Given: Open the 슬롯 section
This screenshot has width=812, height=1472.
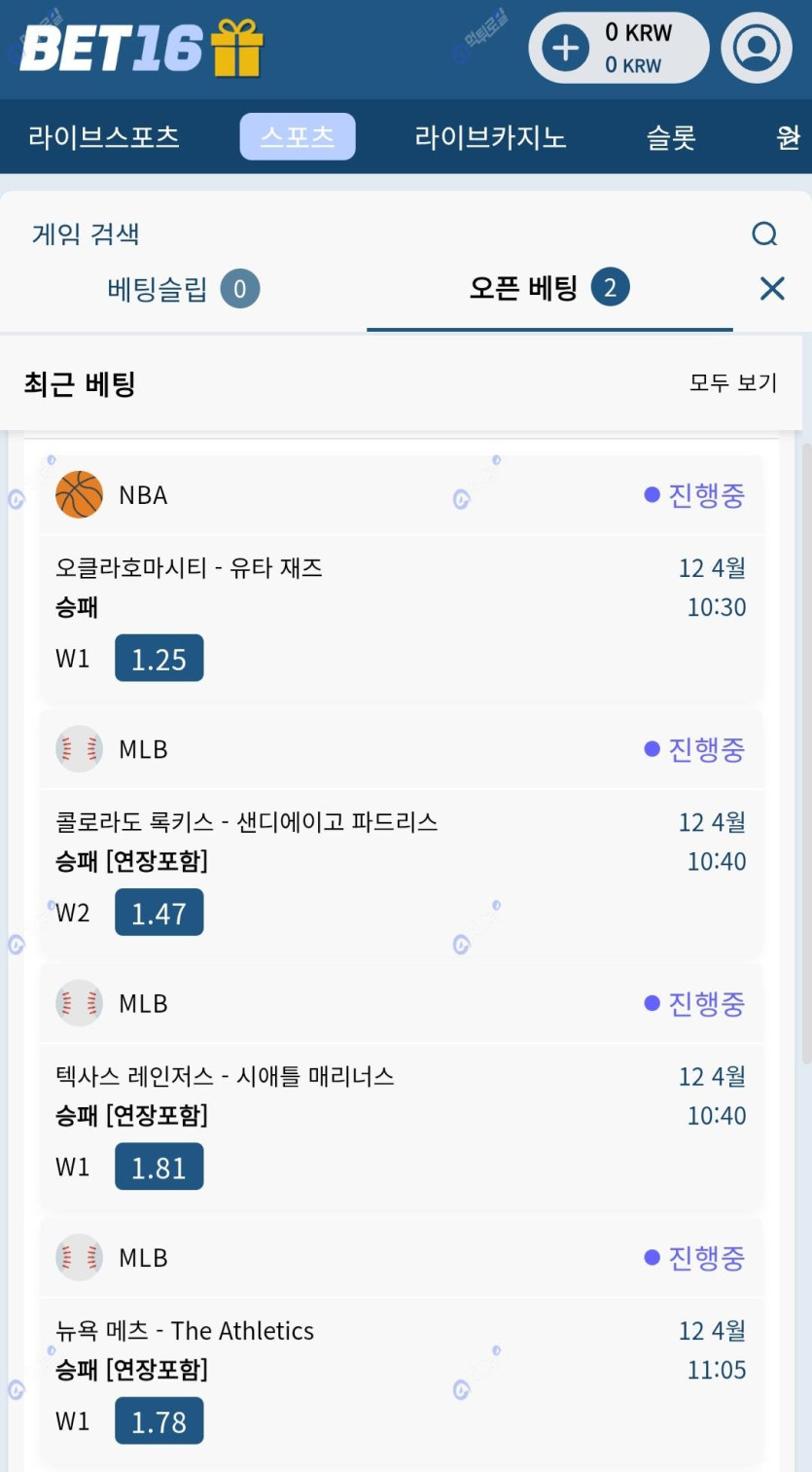Looking at the screenshot, I should coord(671,137).
